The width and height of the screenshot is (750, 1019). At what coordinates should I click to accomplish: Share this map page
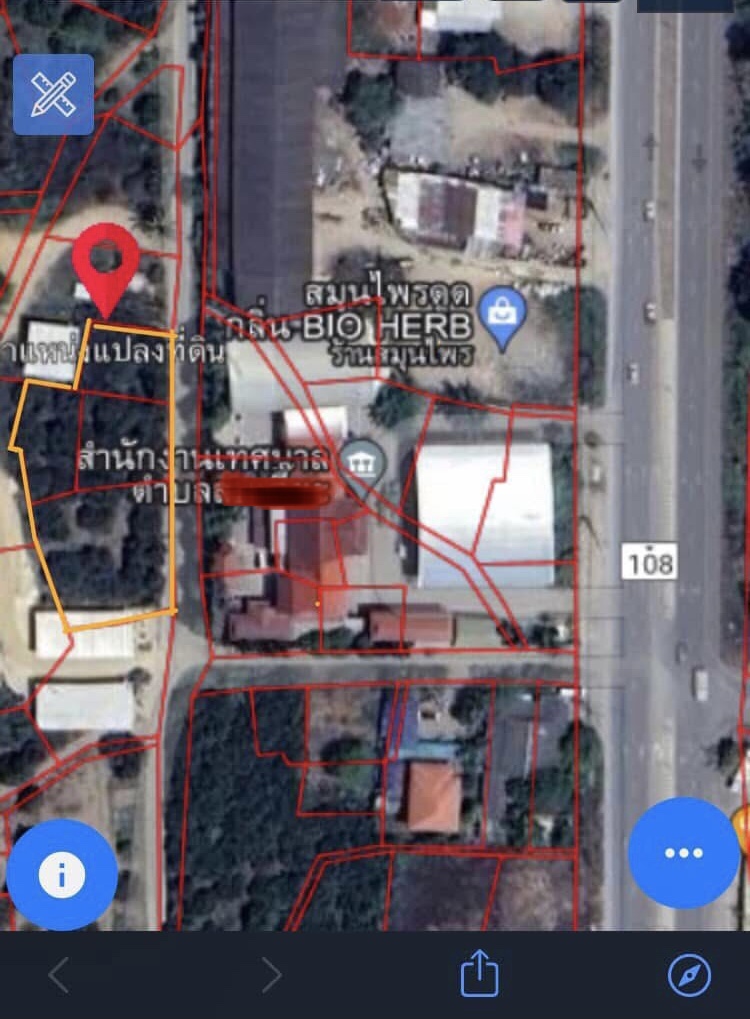[479, 973]
